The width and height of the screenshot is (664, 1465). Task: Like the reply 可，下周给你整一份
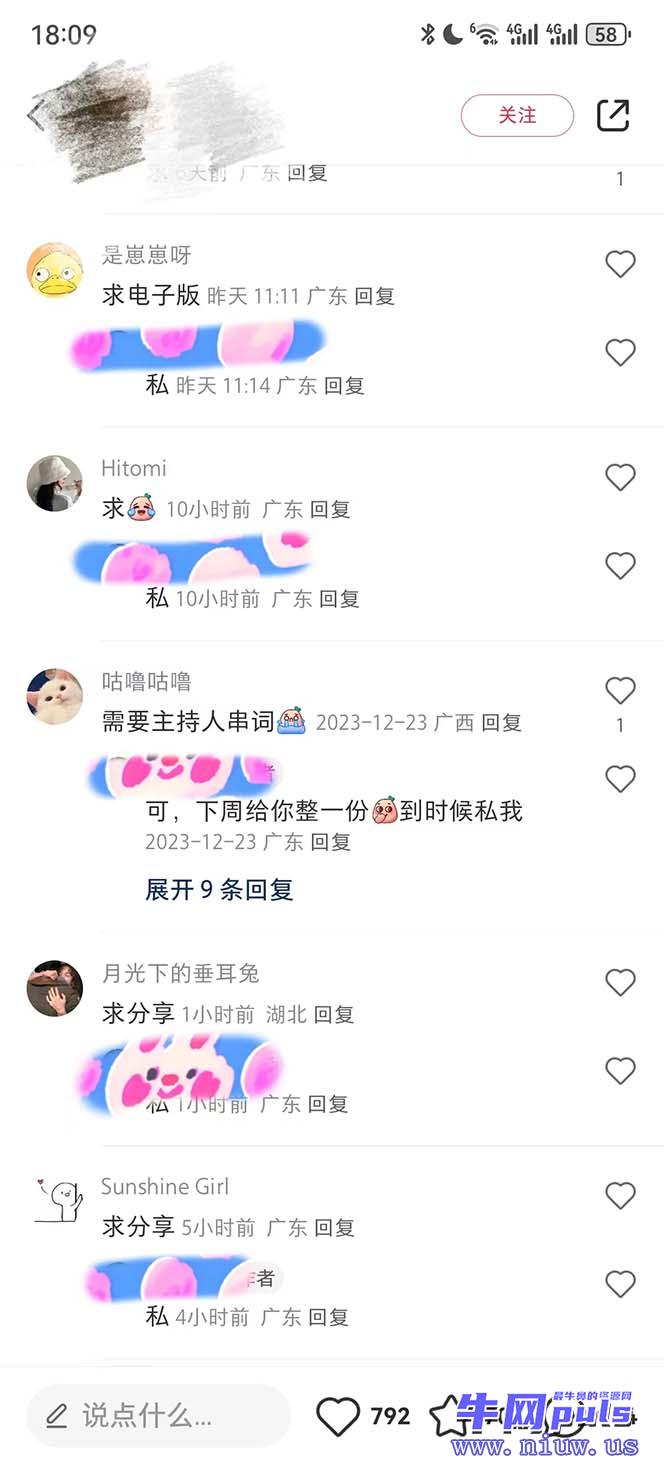click(620, 779)
